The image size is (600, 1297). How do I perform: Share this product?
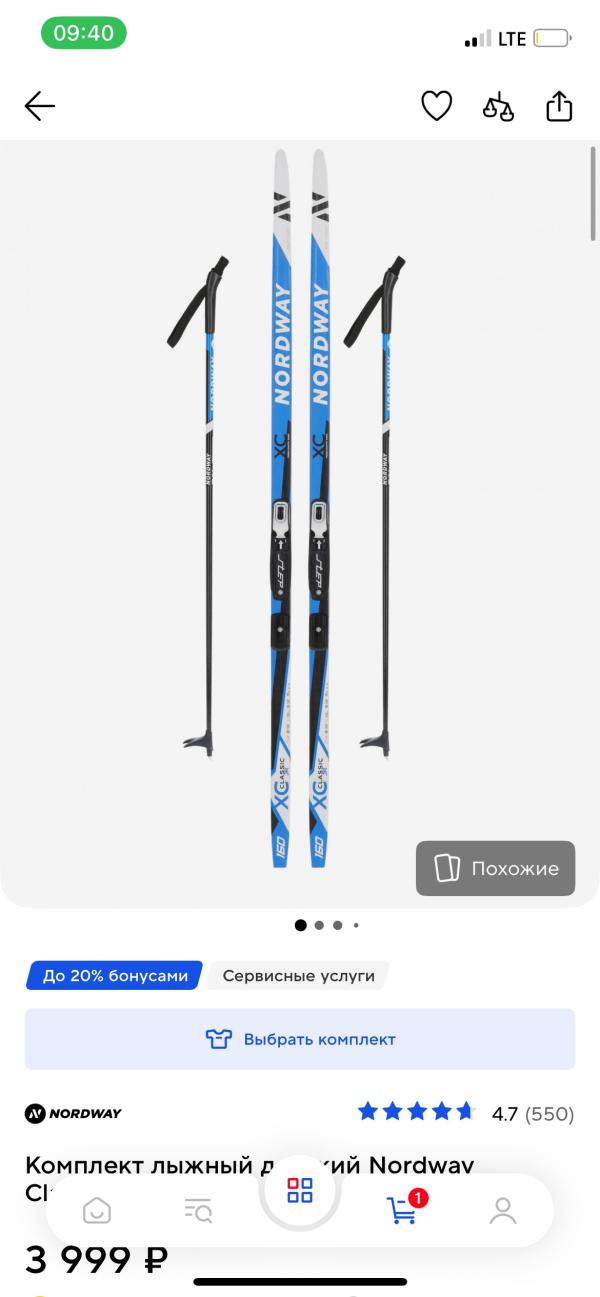tap(559, 106)
